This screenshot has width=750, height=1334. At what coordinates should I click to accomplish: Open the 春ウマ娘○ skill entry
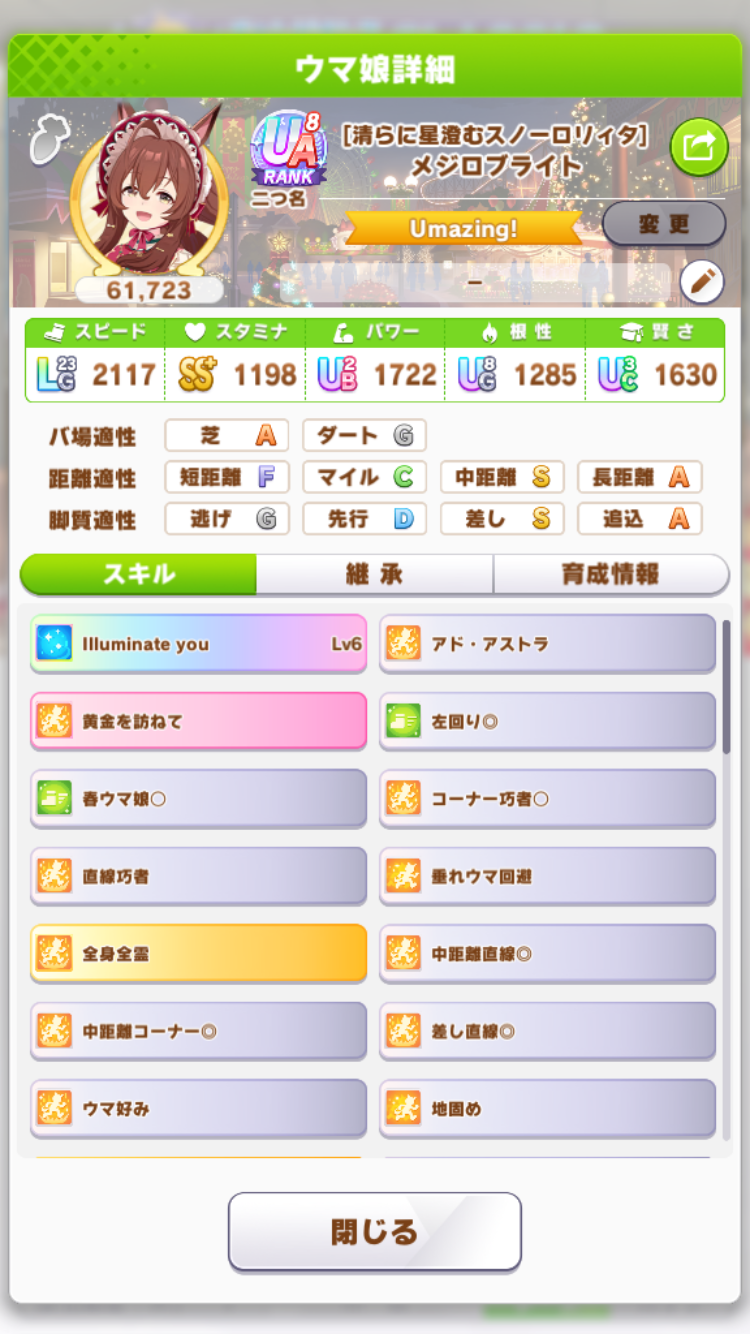point(198,799)
